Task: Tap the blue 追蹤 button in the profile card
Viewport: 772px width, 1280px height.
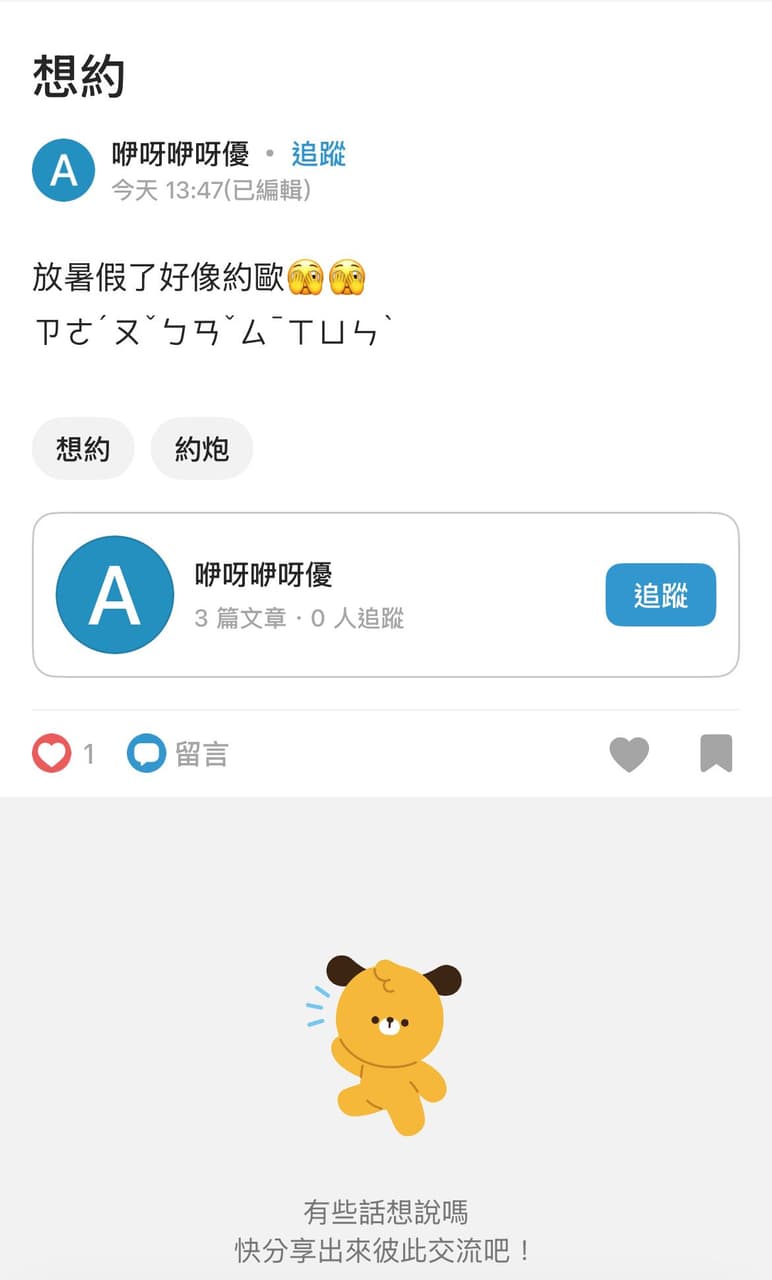Action: click(x=661, y=595)
